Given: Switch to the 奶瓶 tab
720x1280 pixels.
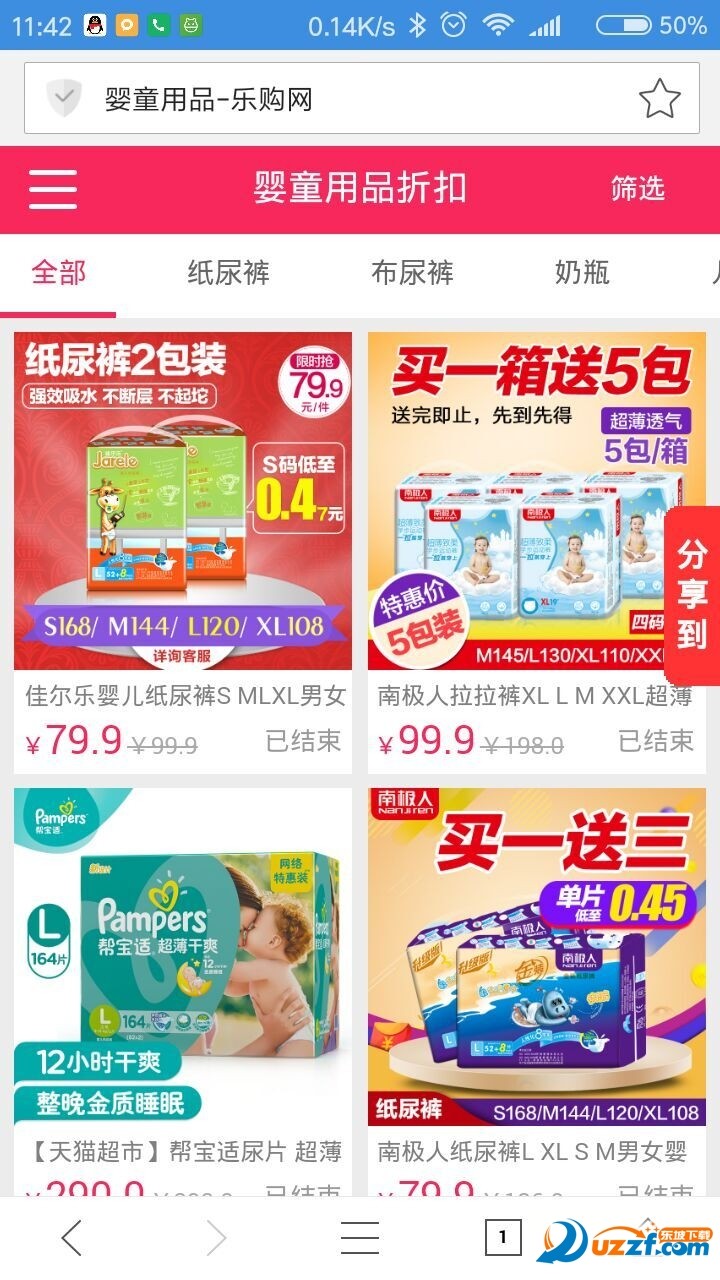Looking at the screenshot, I should (x=582, y=272).
